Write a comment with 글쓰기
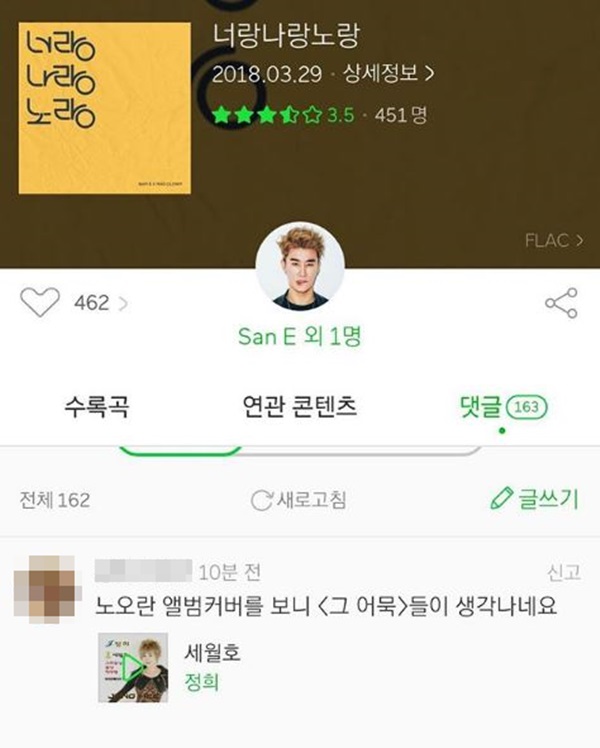The image size is (600, 748). point(535,499)
